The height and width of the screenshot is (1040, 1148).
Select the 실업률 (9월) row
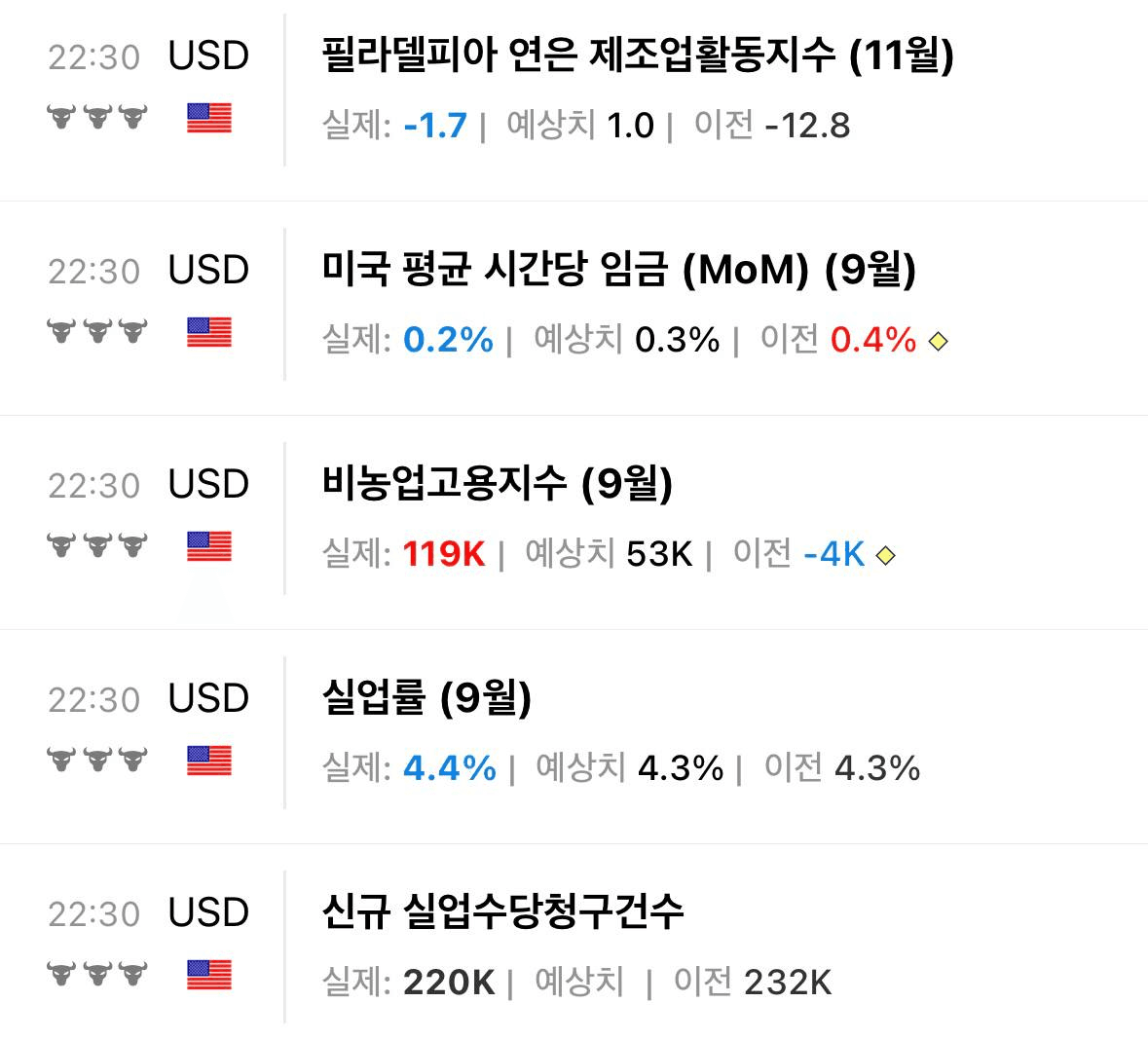click(426, 698)
